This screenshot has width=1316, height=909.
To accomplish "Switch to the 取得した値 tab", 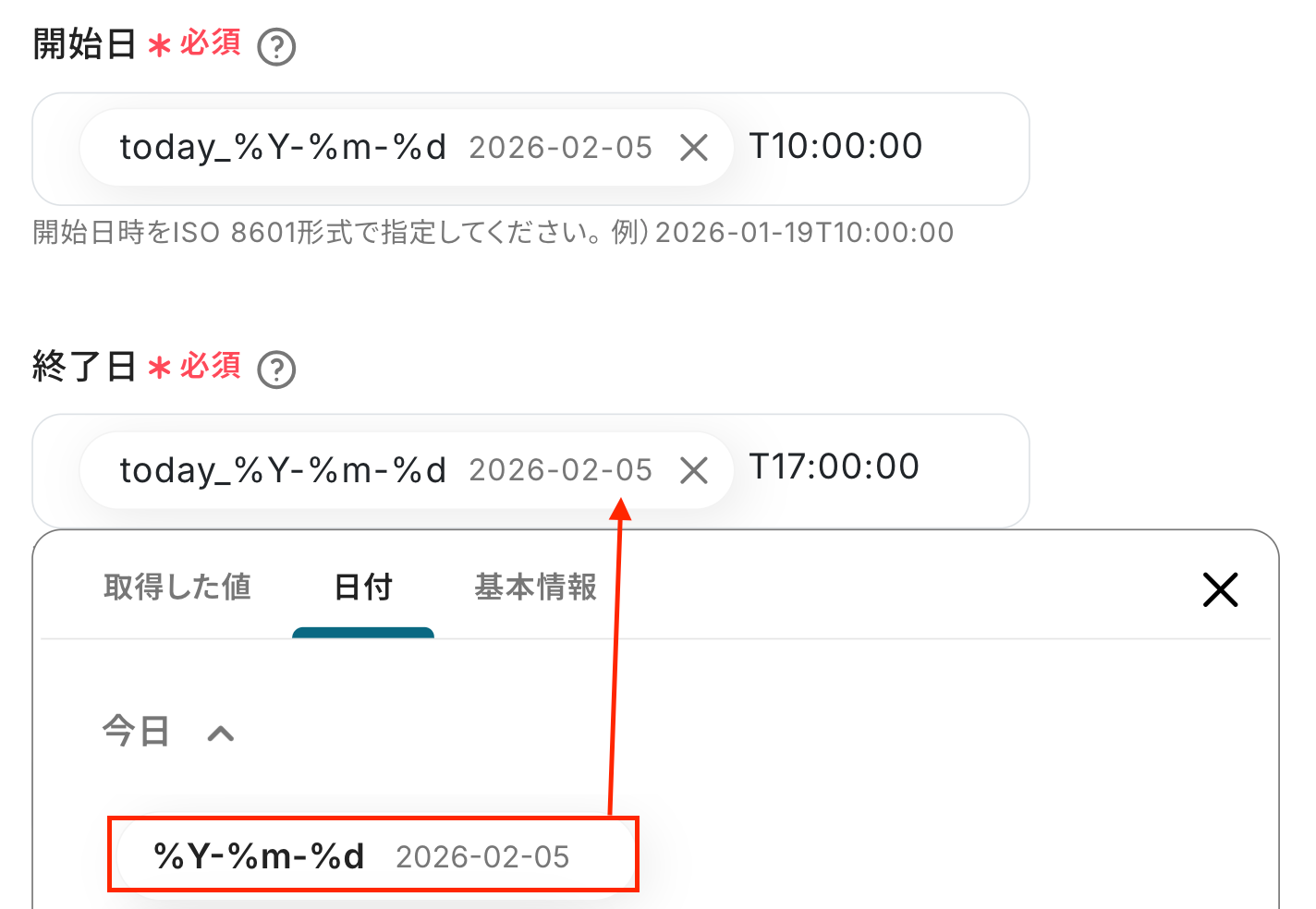I will (x=177, y=588).
